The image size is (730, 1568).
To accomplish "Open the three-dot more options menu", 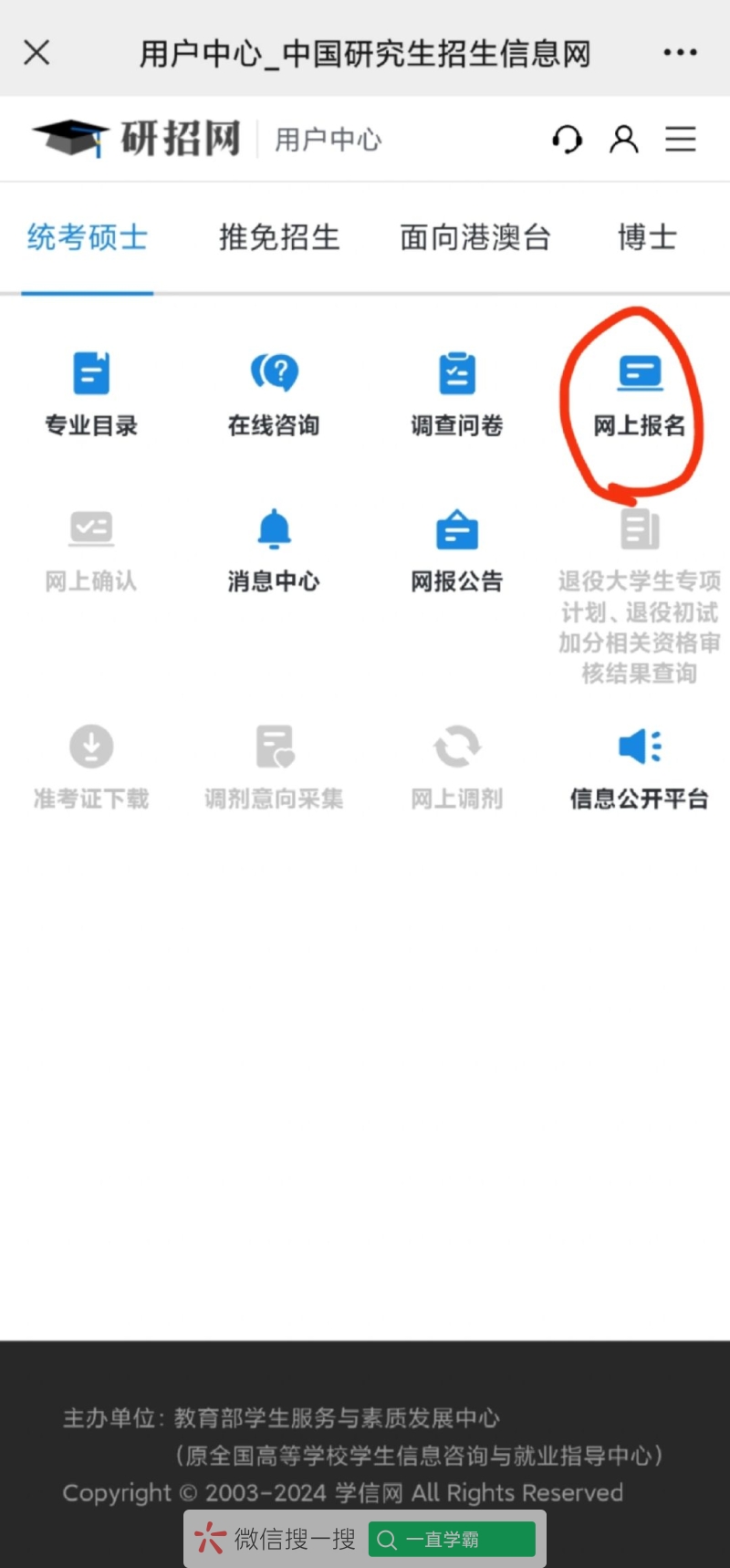I will point(680,53).
